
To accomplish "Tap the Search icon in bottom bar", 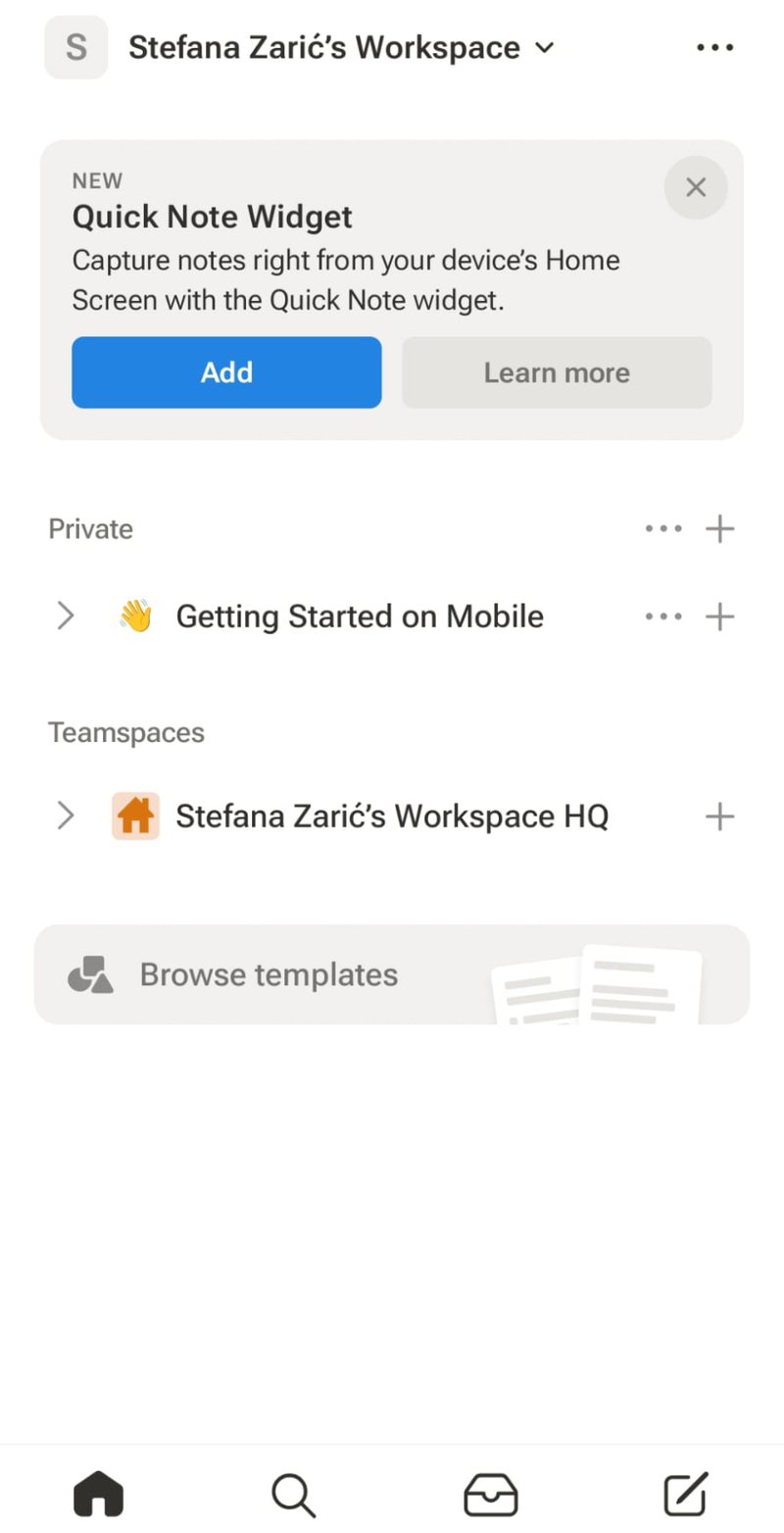I will coord(294,1494).
